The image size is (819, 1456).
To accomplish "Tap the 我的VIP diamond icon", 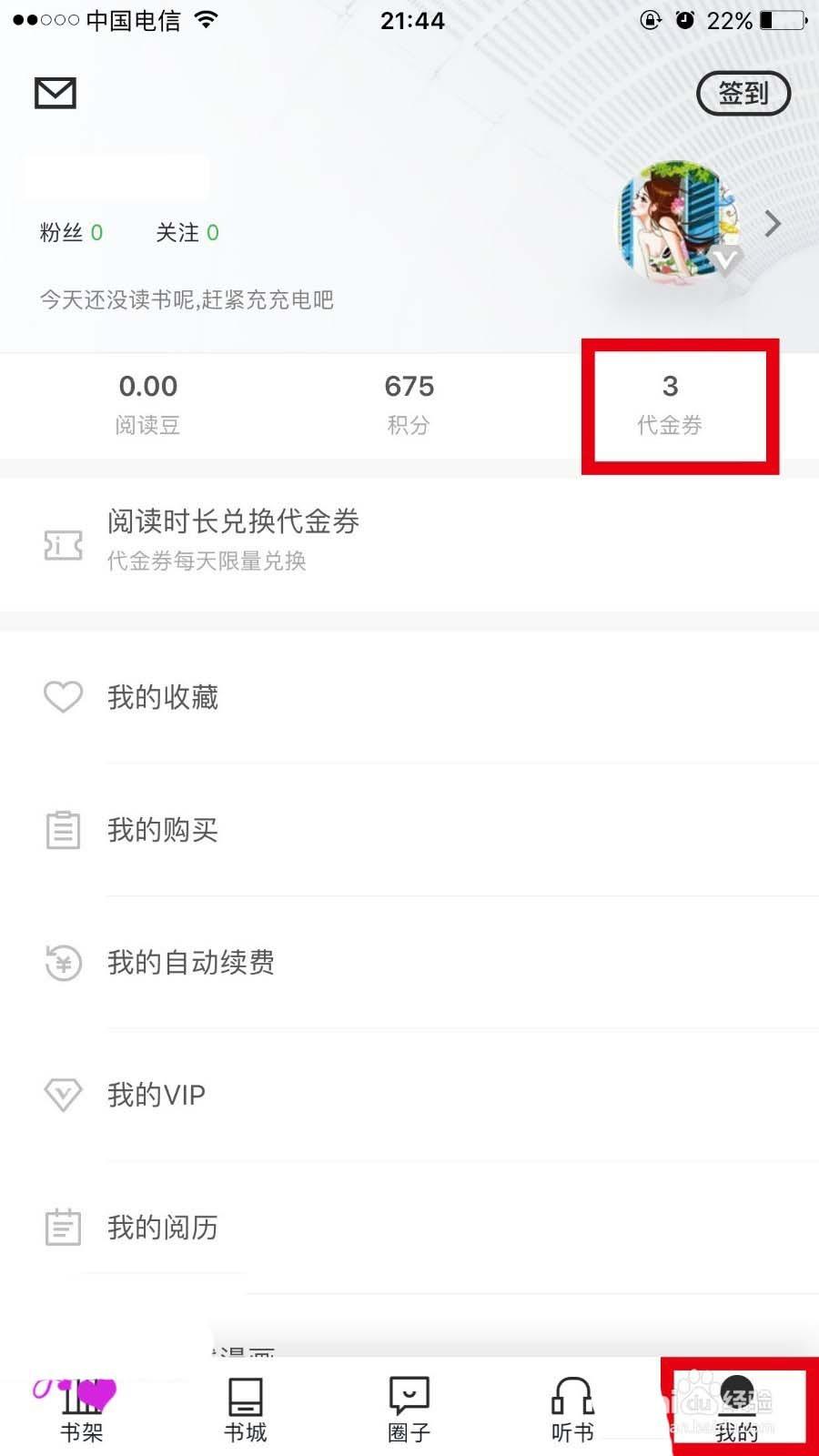I will point(62,1095).
